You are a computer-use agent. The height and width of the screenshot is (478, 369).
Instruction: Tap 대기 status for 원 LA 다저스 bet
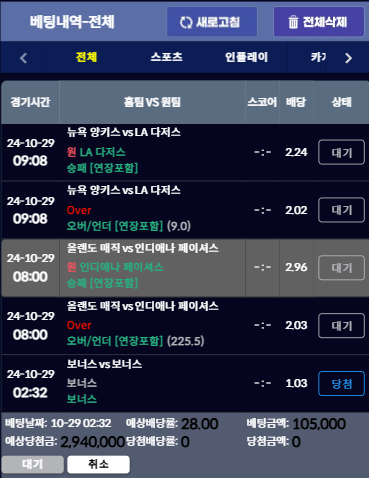coord(341,152)
